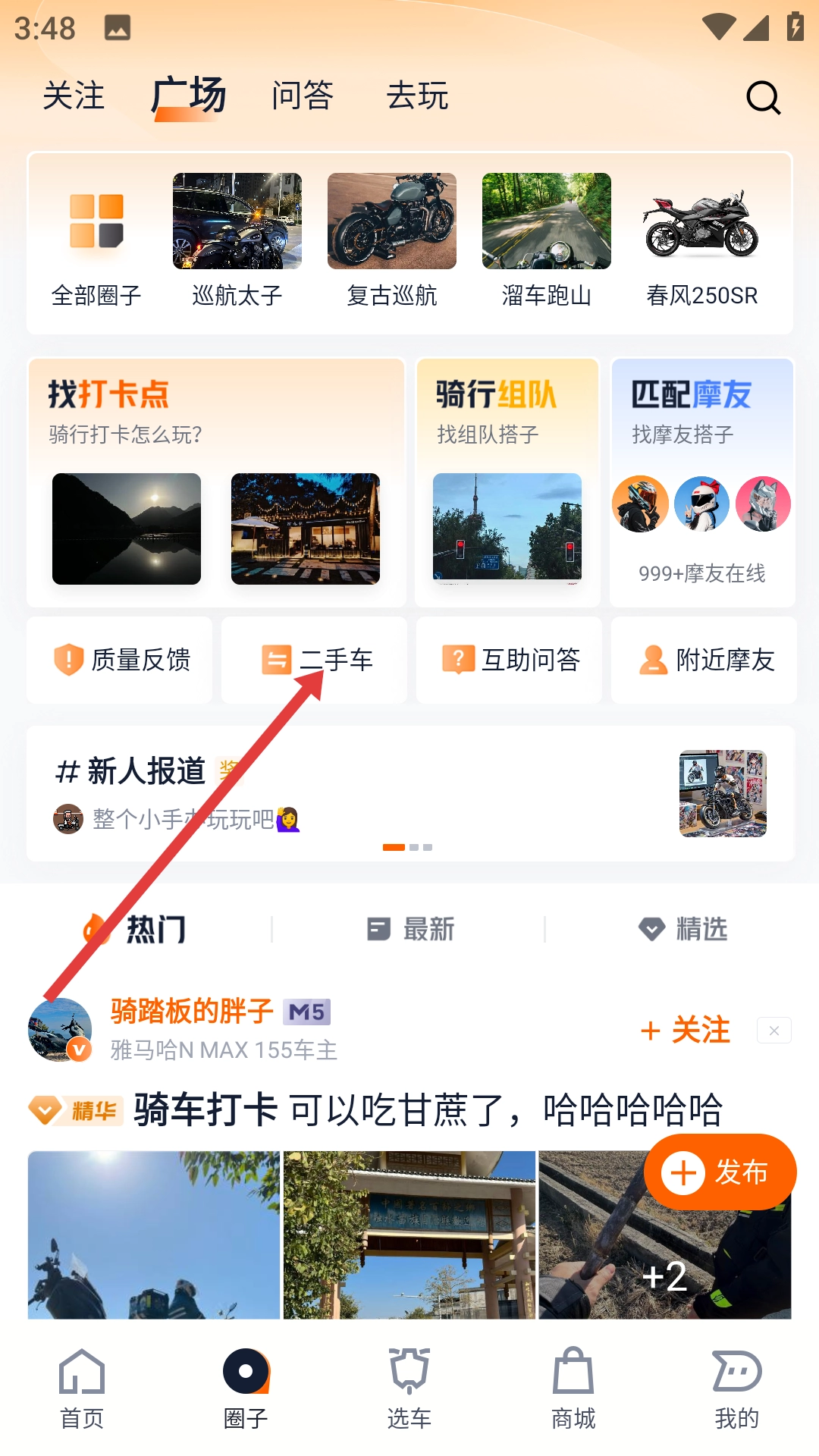This screenshot has width=819, height=1456.
Task: Follow 骑踏板的胖子
Action: [x=686, y=1031]
